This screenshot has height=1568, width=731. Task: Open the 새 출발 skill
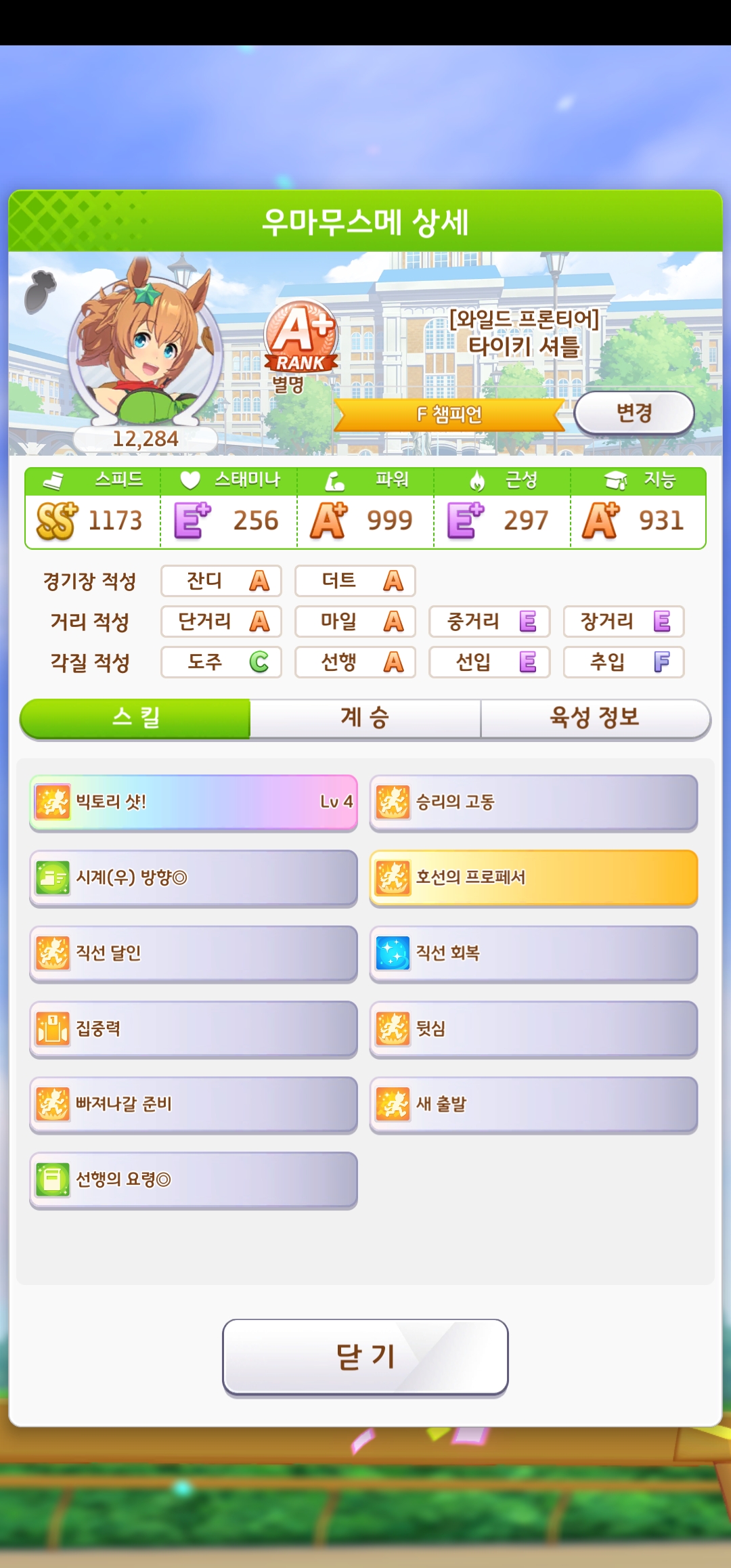click(533, 1104)
